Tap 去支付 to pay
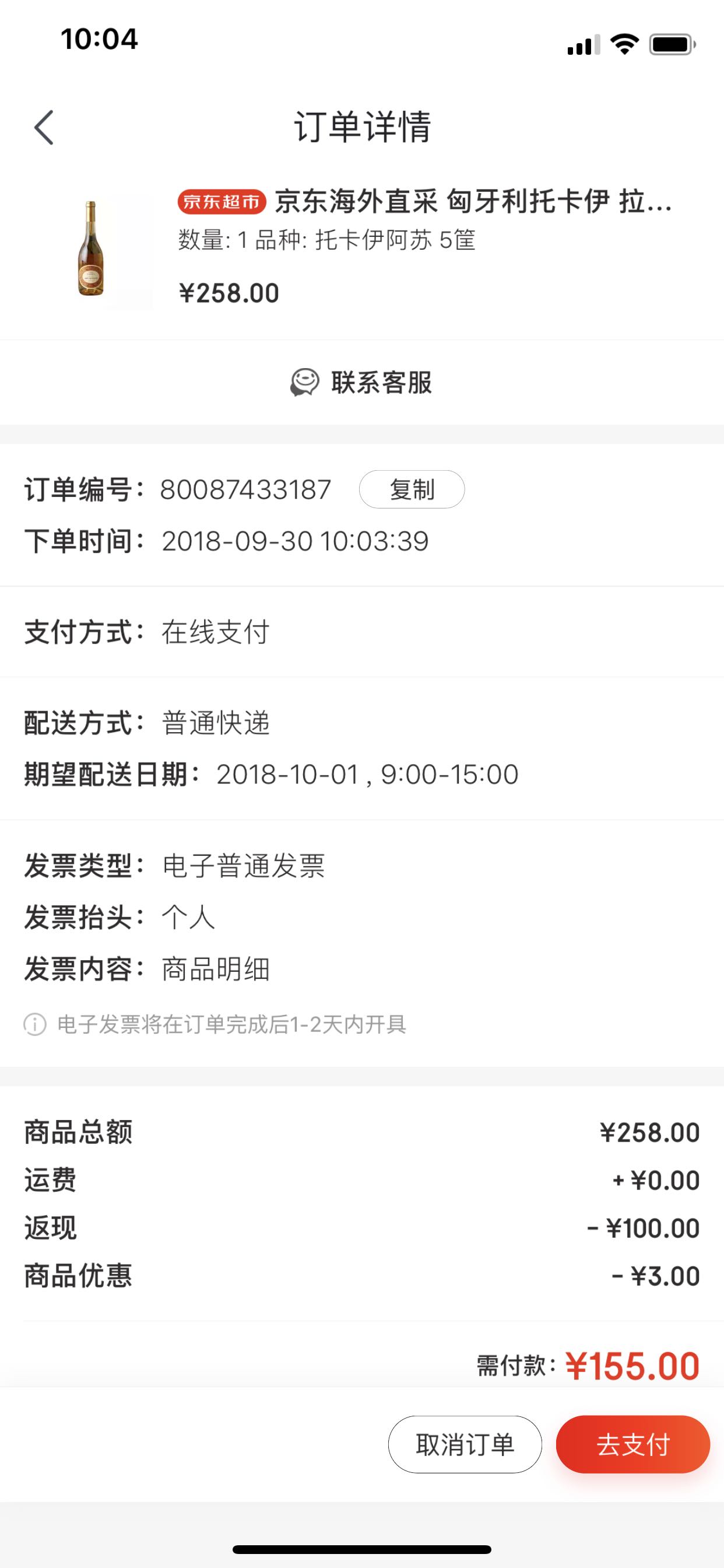 point(632,1444)
